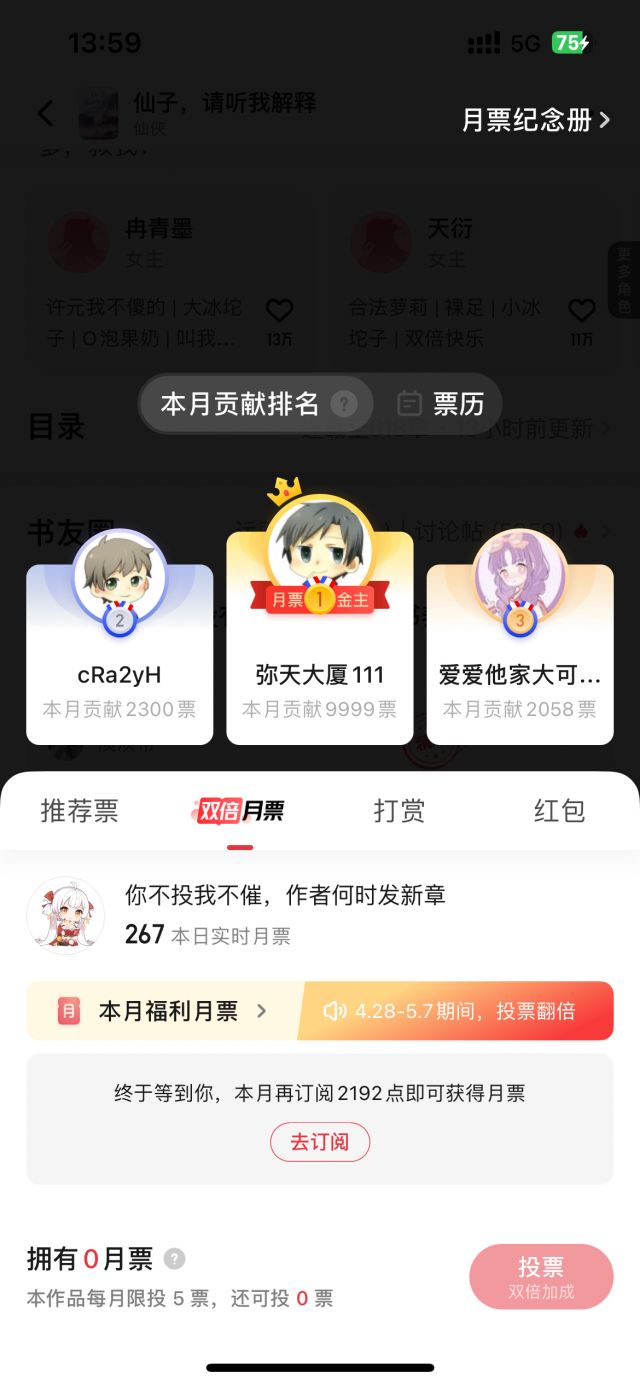Switch to the 推荐票 tab

pos(79,810)
